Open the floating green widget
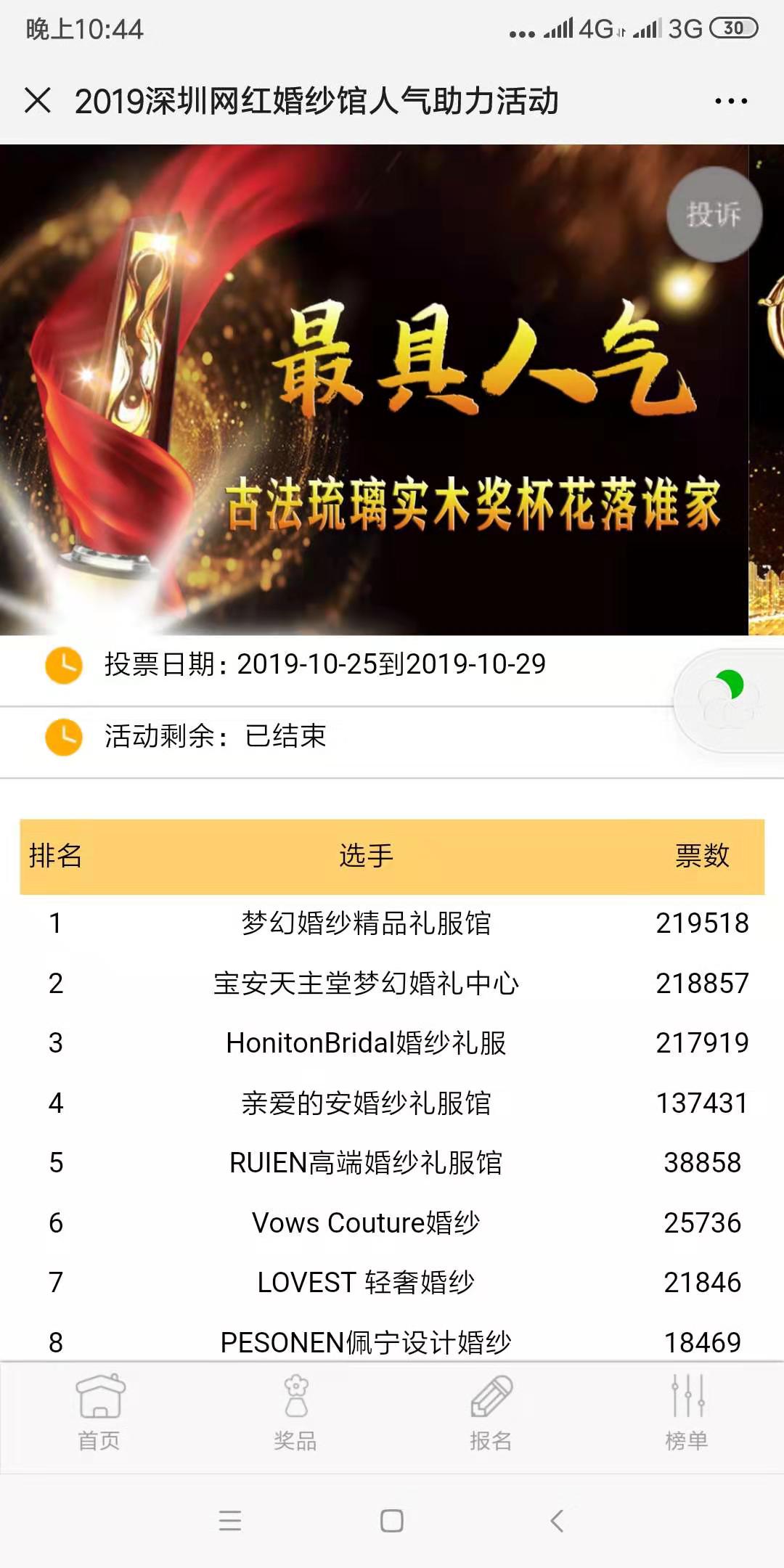Image resolution: width=784 pixels, height=1568 pixels. click(729, 700)
